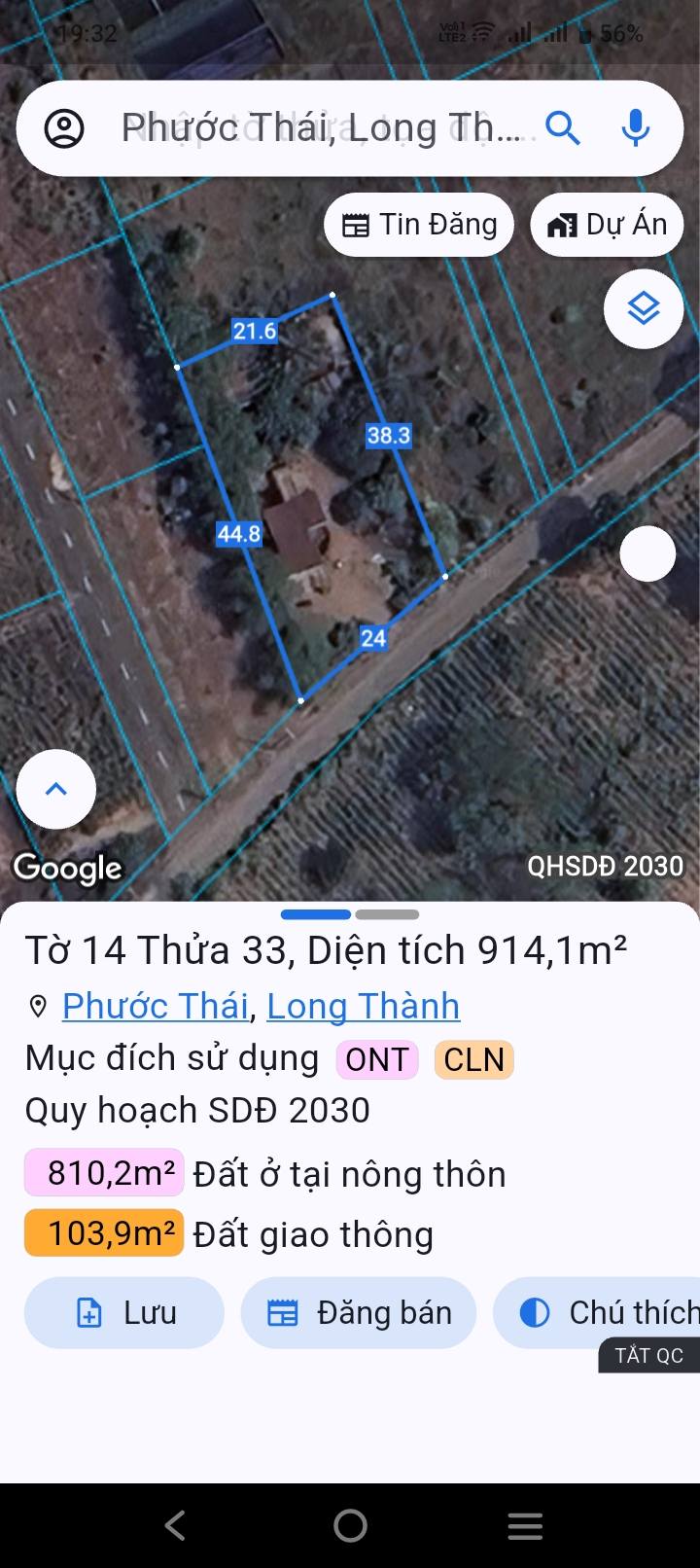The height and width of the screenshot is (1568, 700).
Task: Tap Đăng bán to post for sale
Action: [x=359, y=1312]
